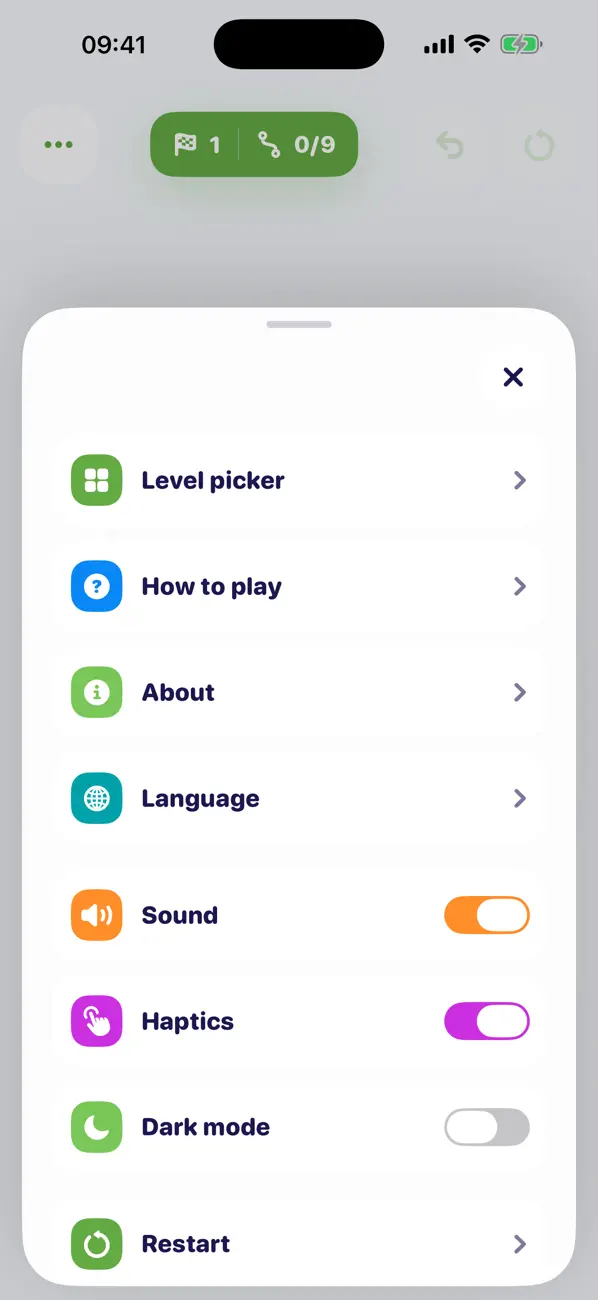The height and width of the screenshot is (1300, 598).
Task: Open How to play
Action: pos(299,586)
